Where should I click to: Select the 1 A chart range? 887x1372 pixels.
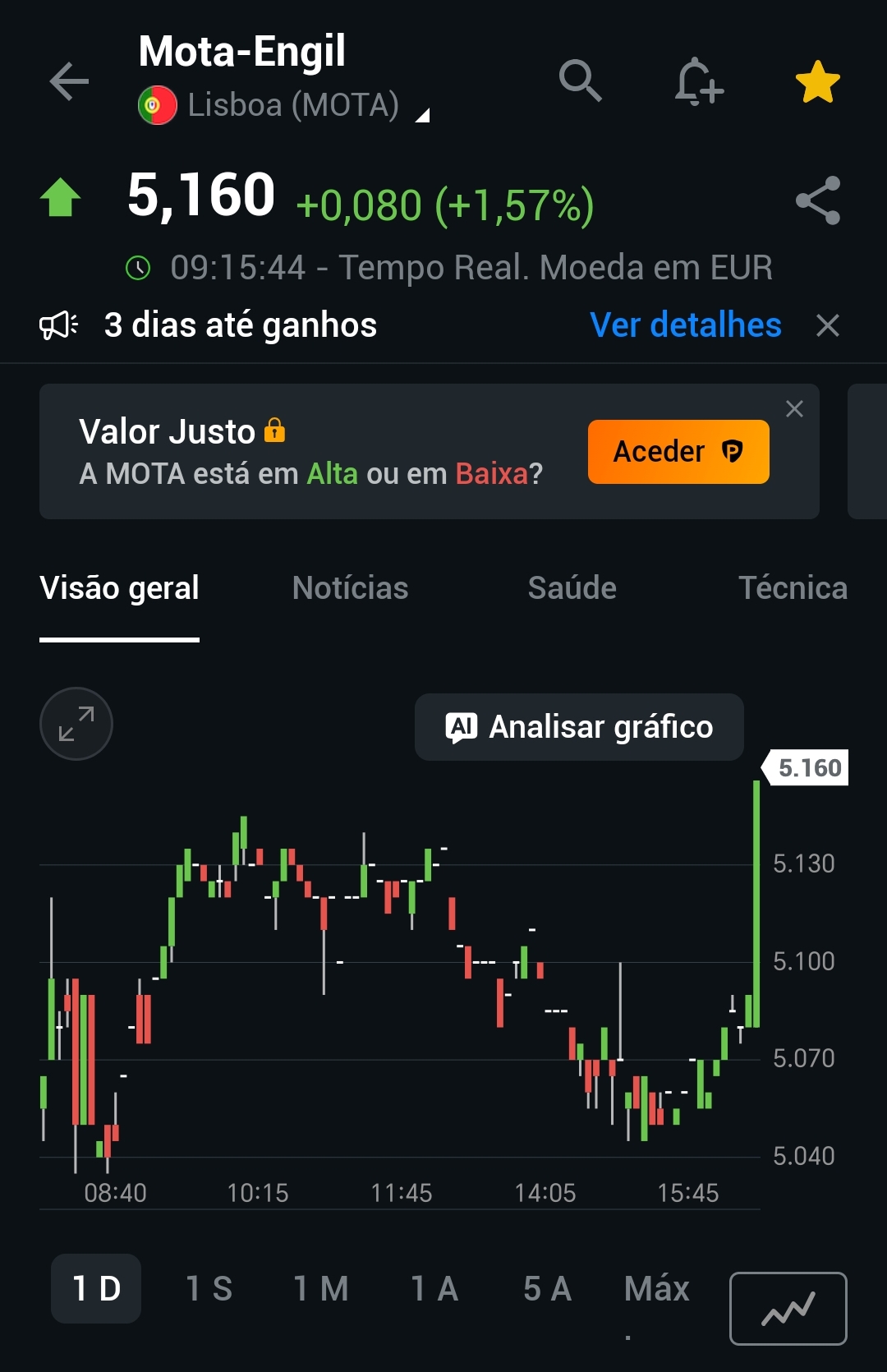click(434, 1288)
